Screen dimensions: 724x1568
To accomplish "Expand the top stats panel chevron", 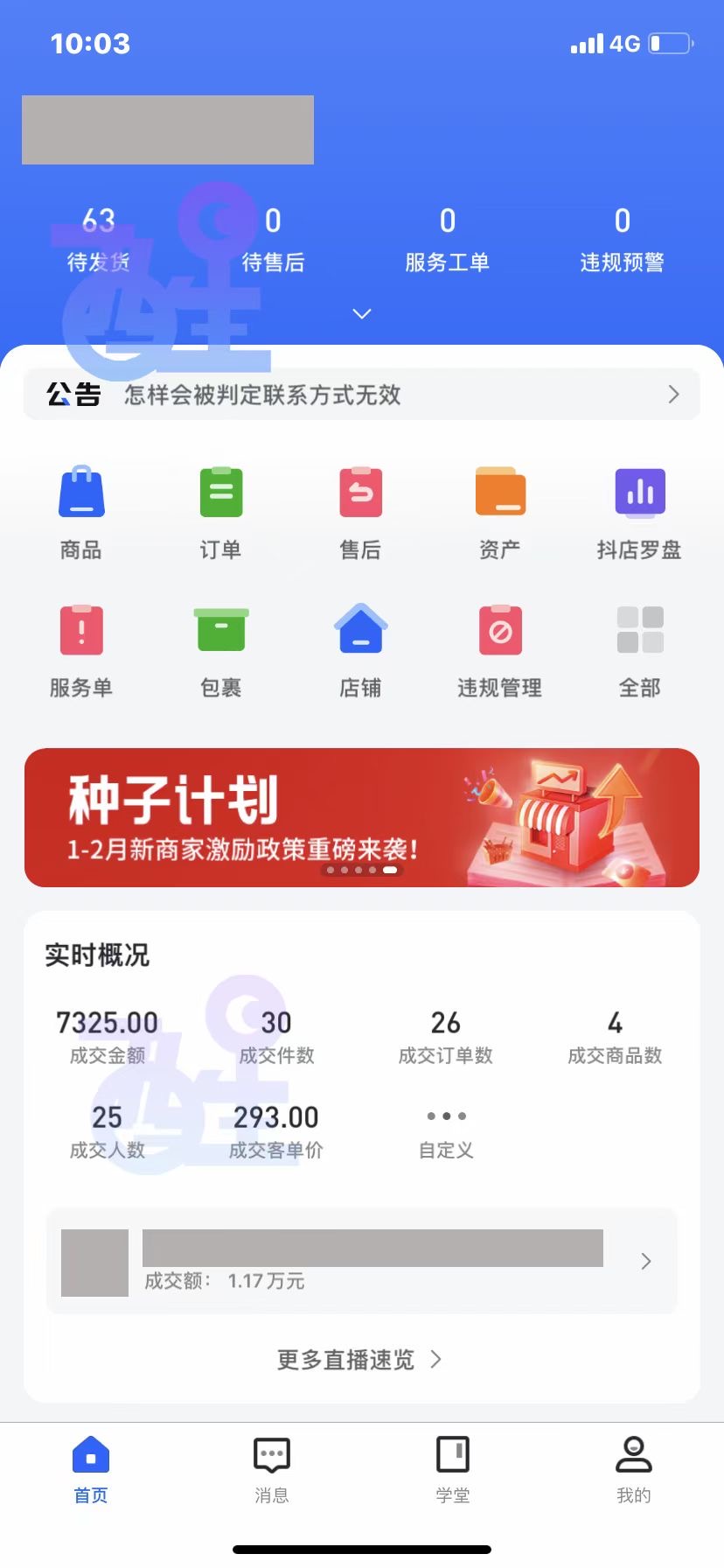I will tap(361, 313).
